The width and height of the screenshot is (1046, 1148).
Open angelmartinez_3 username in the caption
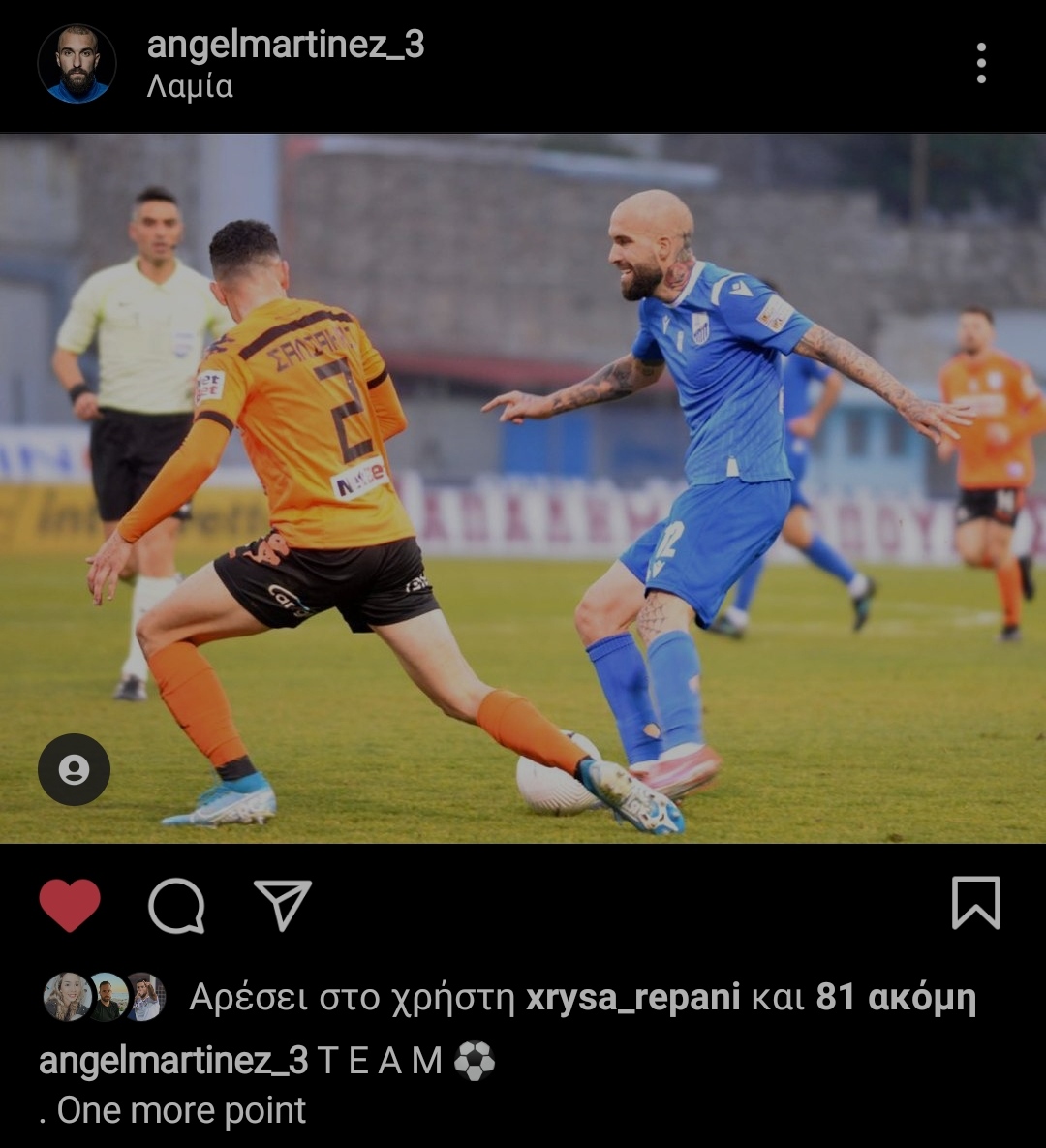173,1061
